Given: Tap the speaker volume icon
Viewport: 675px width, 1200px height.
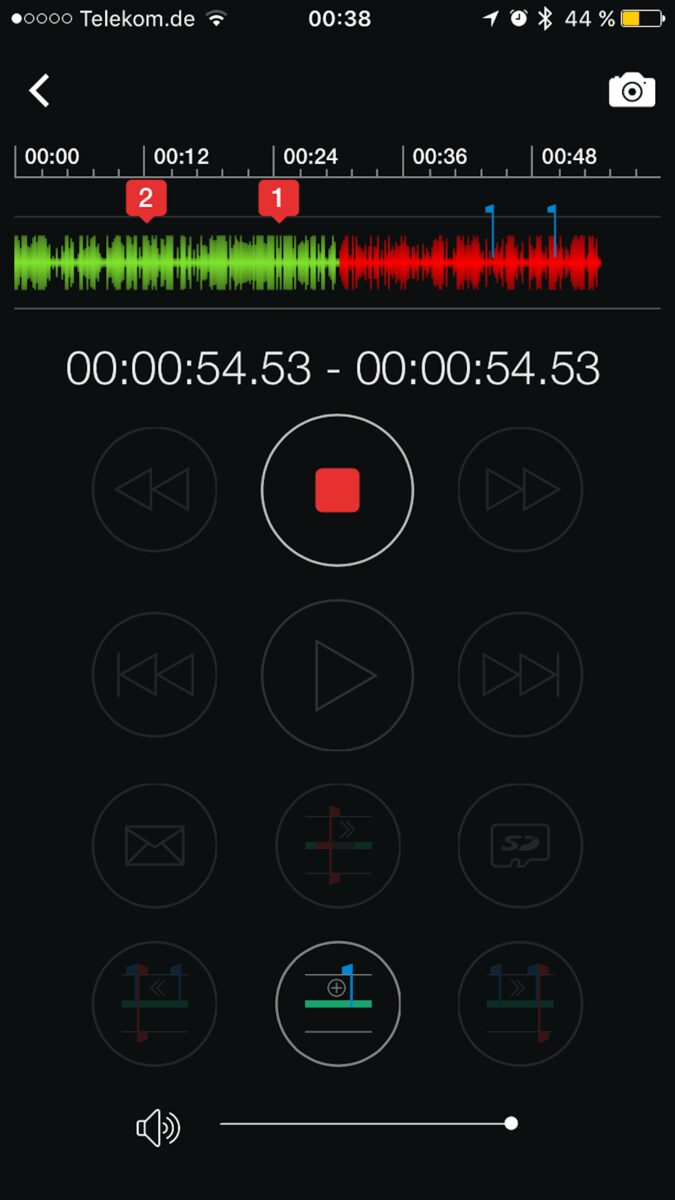Looking at the screenshot, I should [x=158, y=1129].
